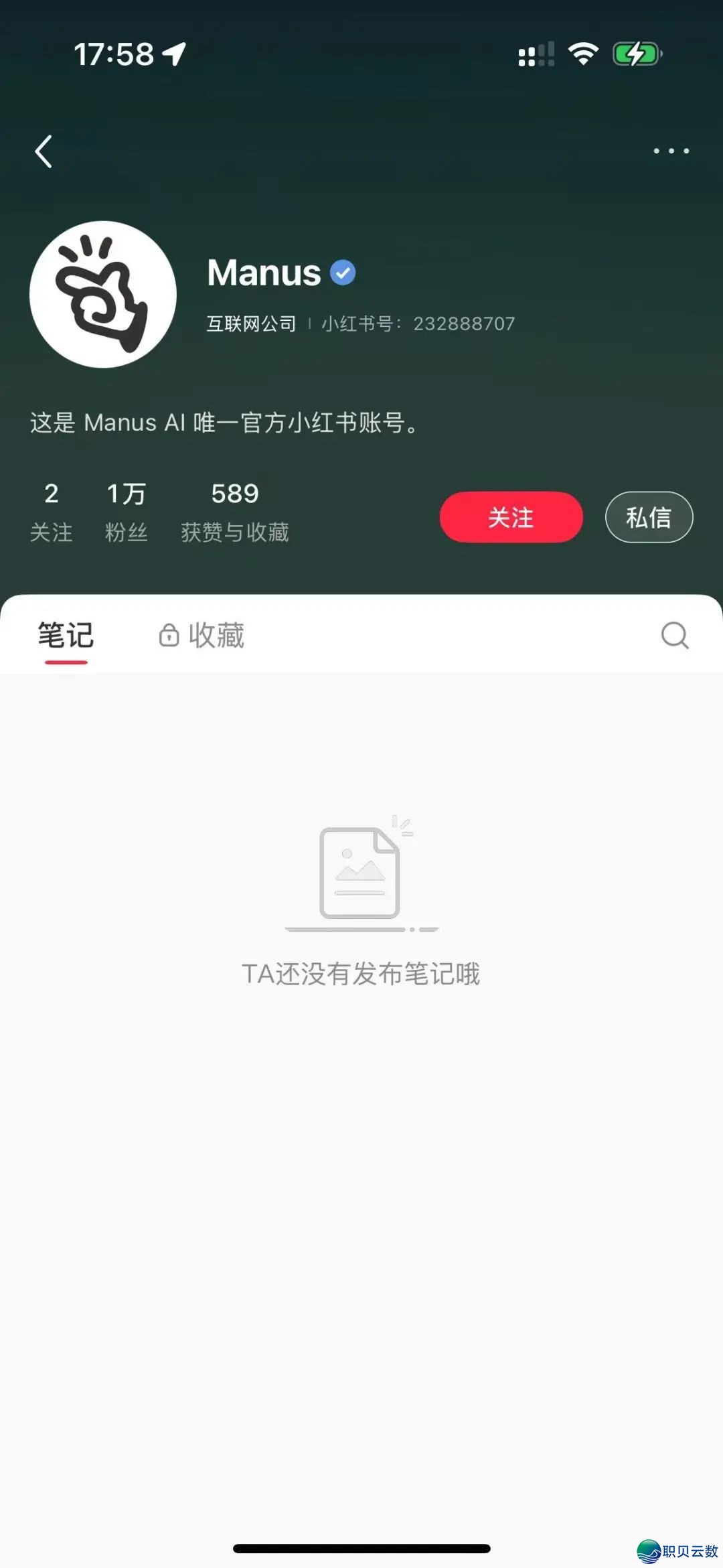Switch to the 收藏 collections tab
723x1568 pixels.
pos(202,635)
